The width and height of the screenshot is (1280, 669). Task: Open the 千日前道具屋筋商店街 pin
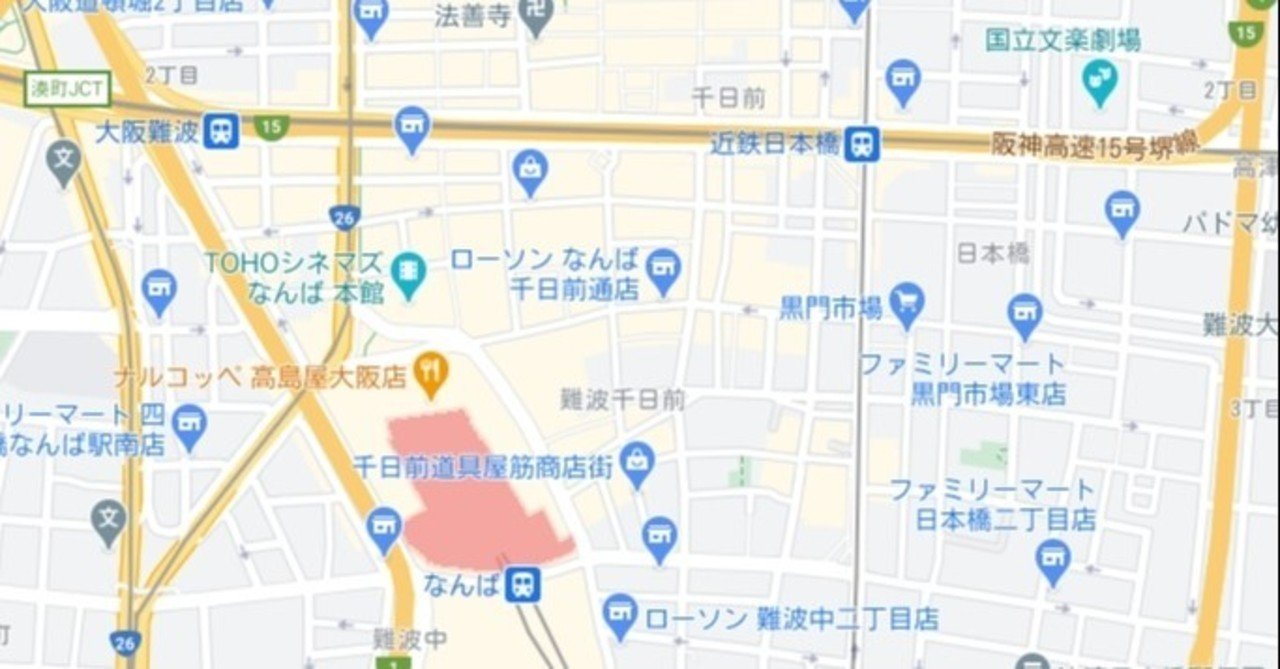636,462
